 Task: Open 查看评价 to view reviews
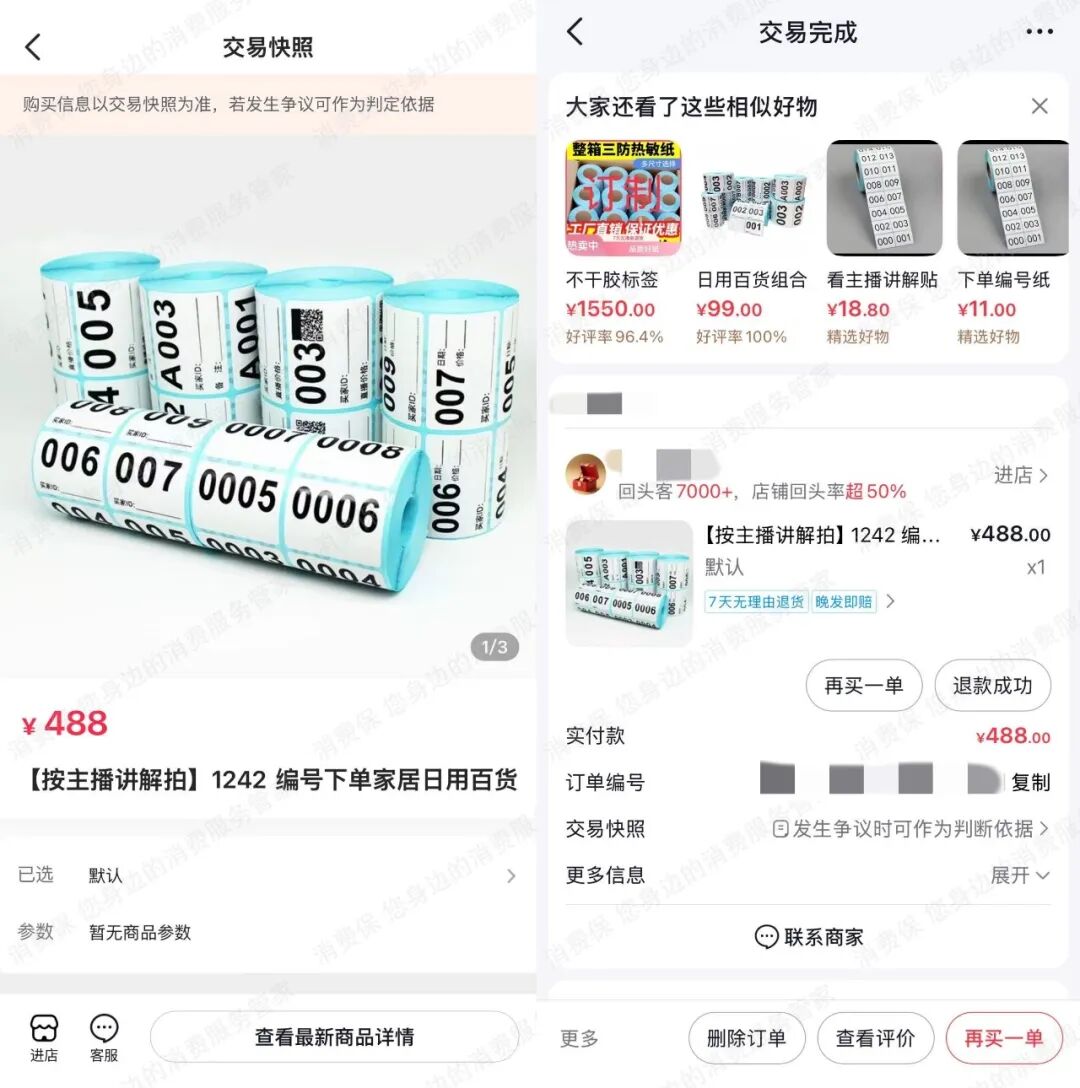click(875, 1039)
